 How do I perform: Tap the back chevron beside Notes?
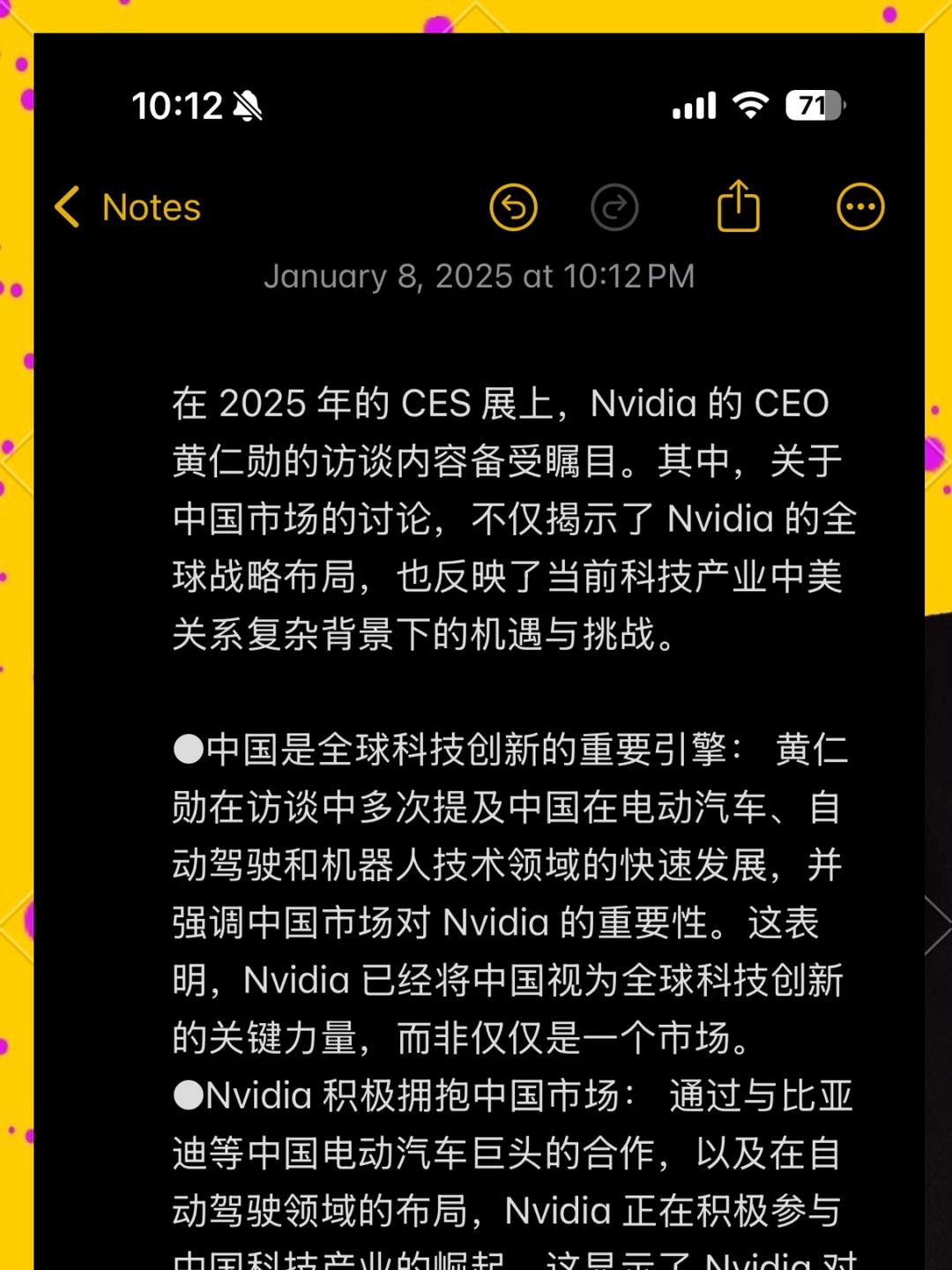[x=68, y=206]
